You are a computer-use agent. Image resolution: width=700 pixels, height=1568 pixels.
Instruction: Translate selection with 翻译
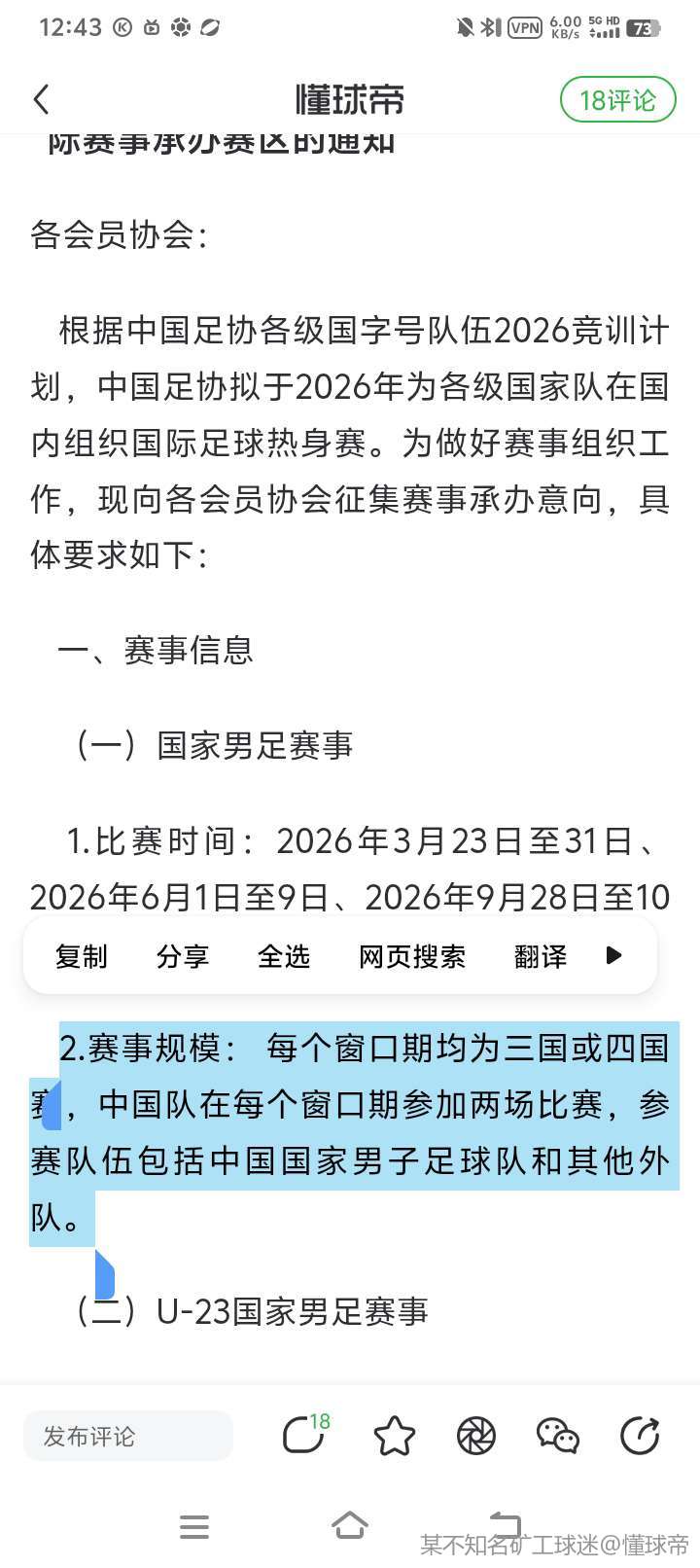541,956
